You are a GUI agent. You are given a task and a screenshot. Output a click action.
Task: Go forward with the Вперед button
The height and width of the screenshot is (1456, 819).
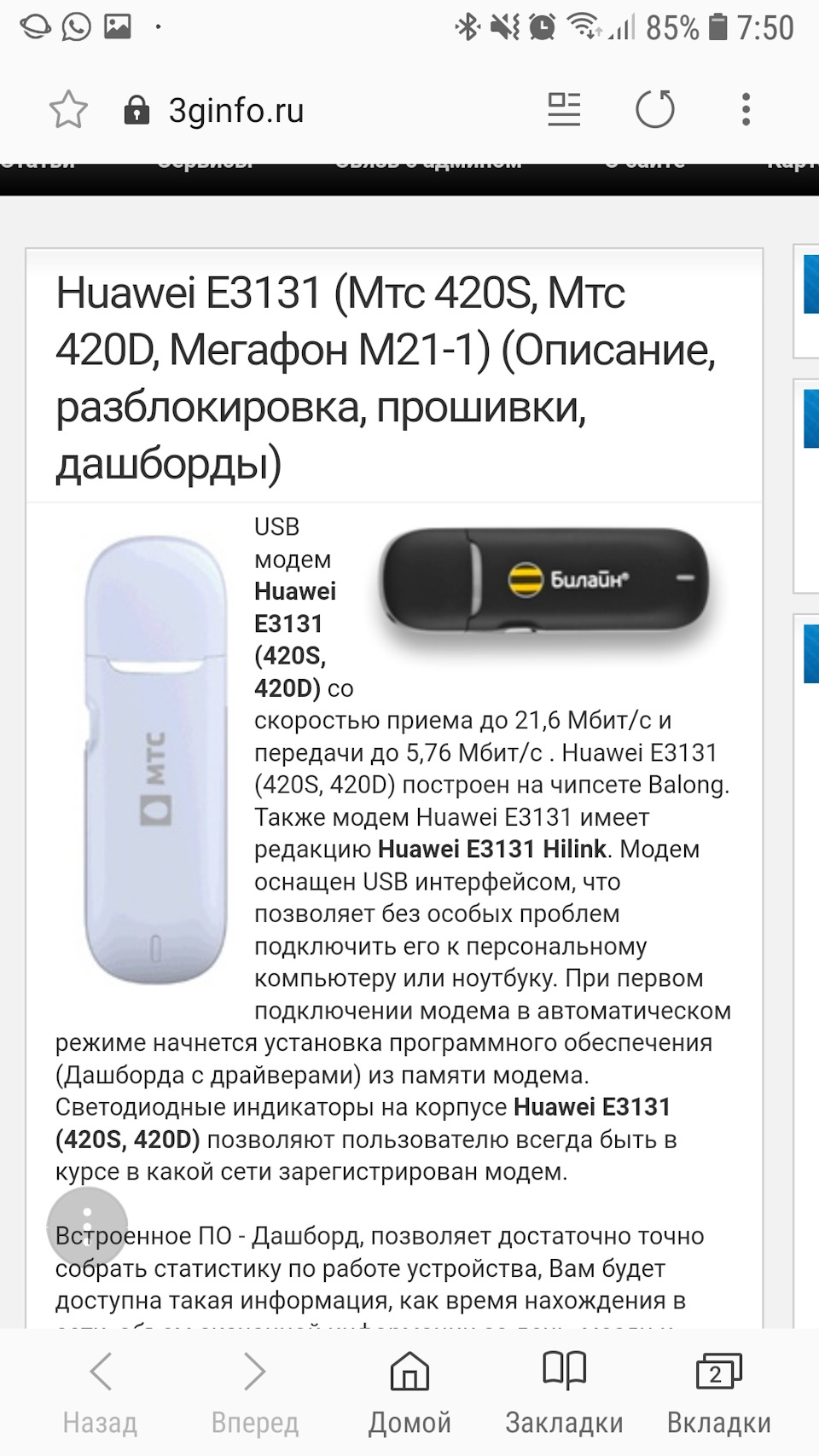point(255,1392)
